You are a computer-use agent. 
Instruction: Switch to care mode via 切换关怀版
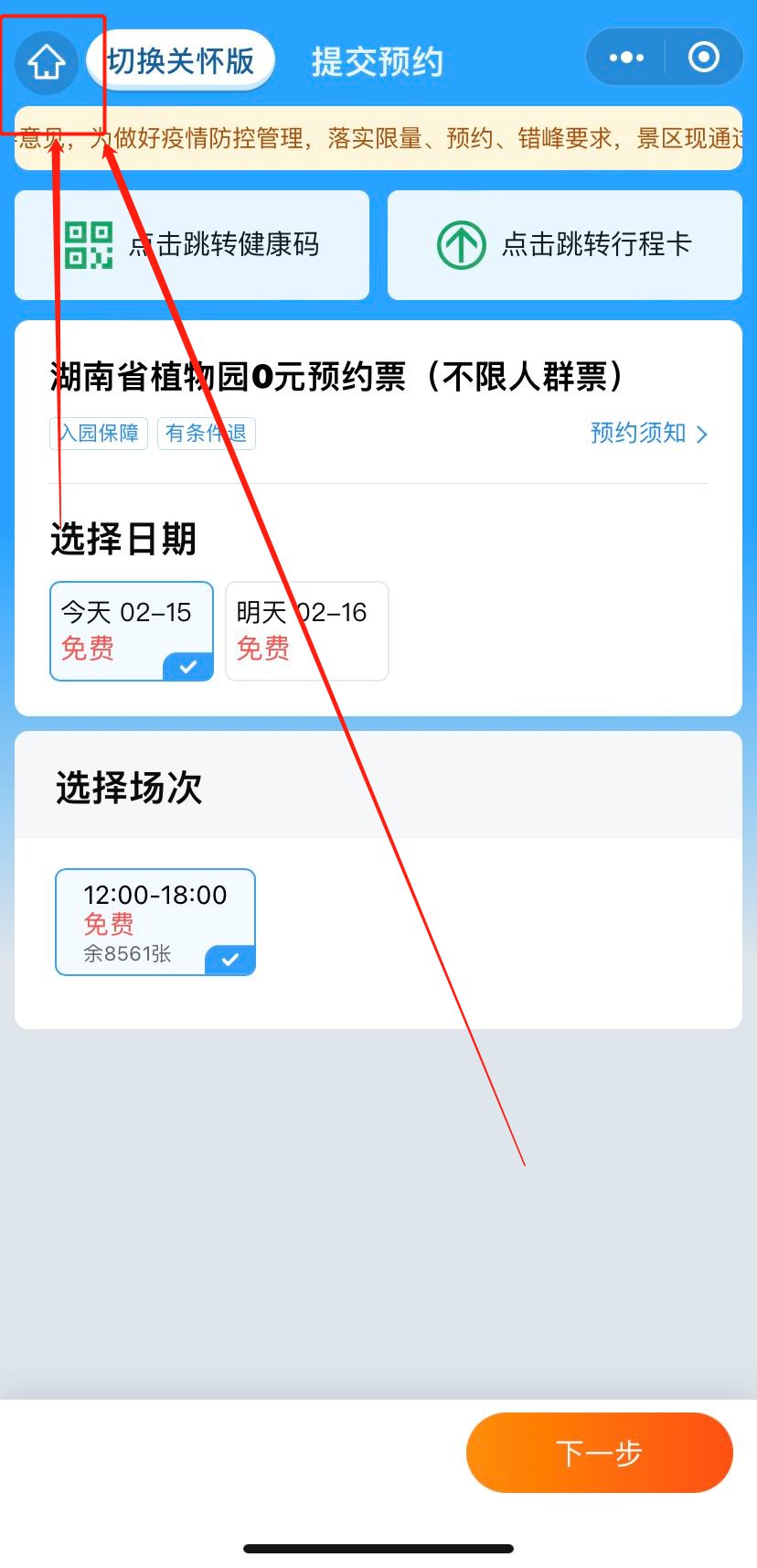181,60
